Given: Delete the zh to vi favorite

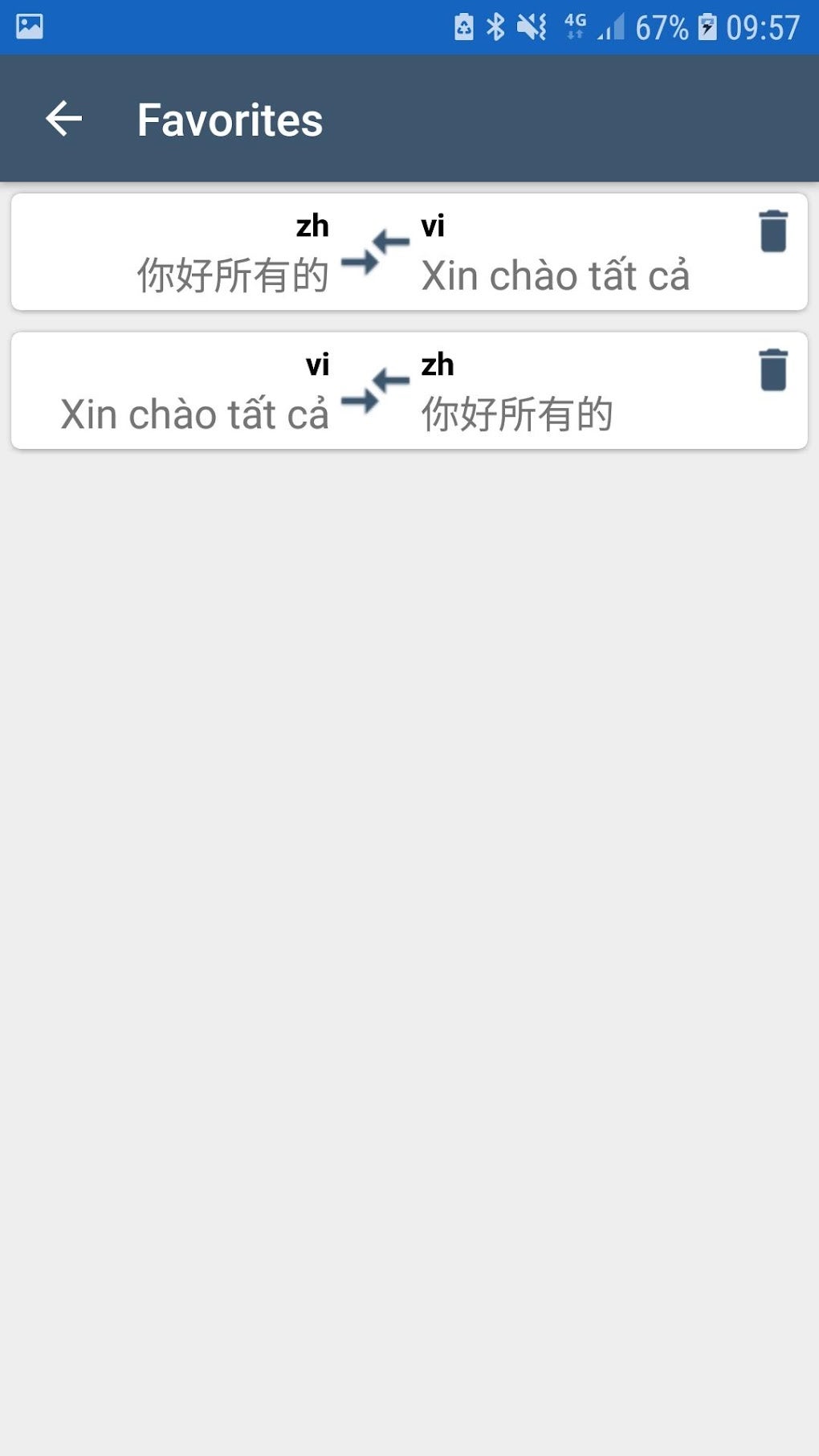Looking at the screenshot, I should 772,232.
